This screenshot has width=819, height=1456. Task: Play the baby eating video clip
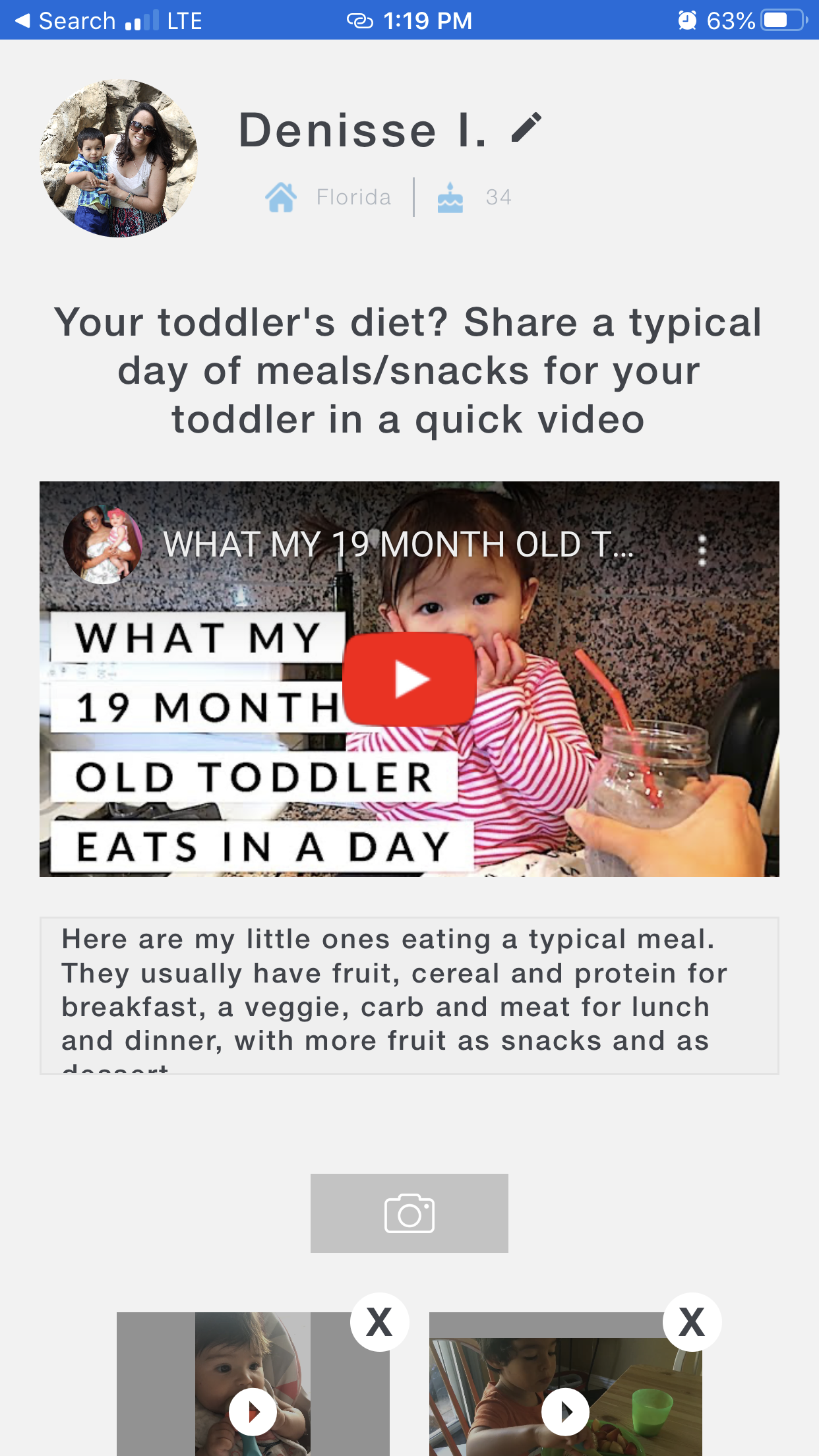253,1412
